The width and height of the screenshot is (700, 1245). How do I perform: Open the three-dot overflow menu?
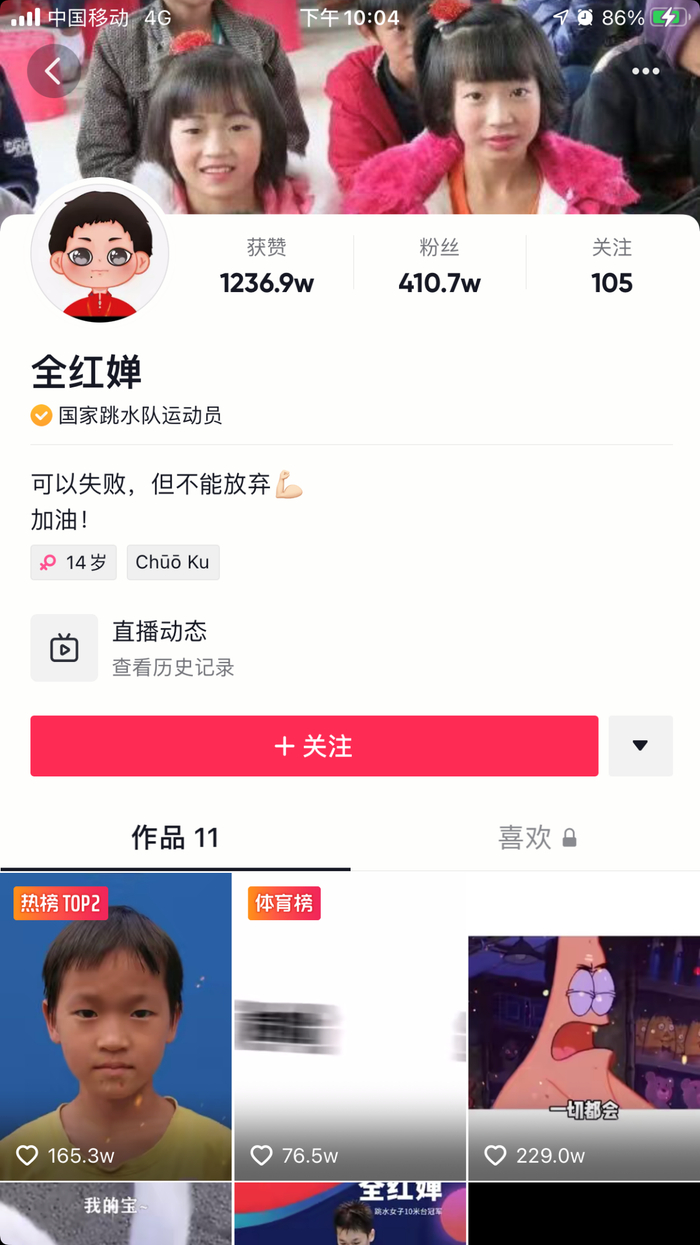click(645, 71)
